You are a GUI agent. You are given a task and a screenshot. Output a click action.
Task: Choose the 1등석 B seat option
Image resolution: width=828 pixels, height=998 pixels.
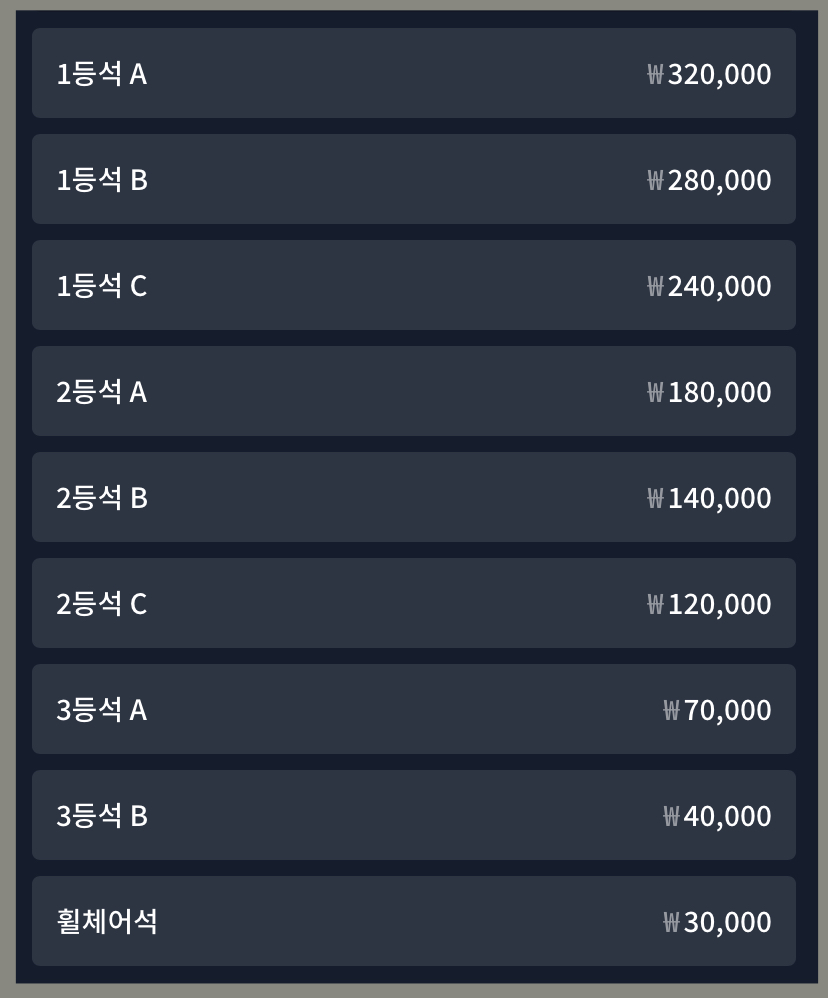414,179
